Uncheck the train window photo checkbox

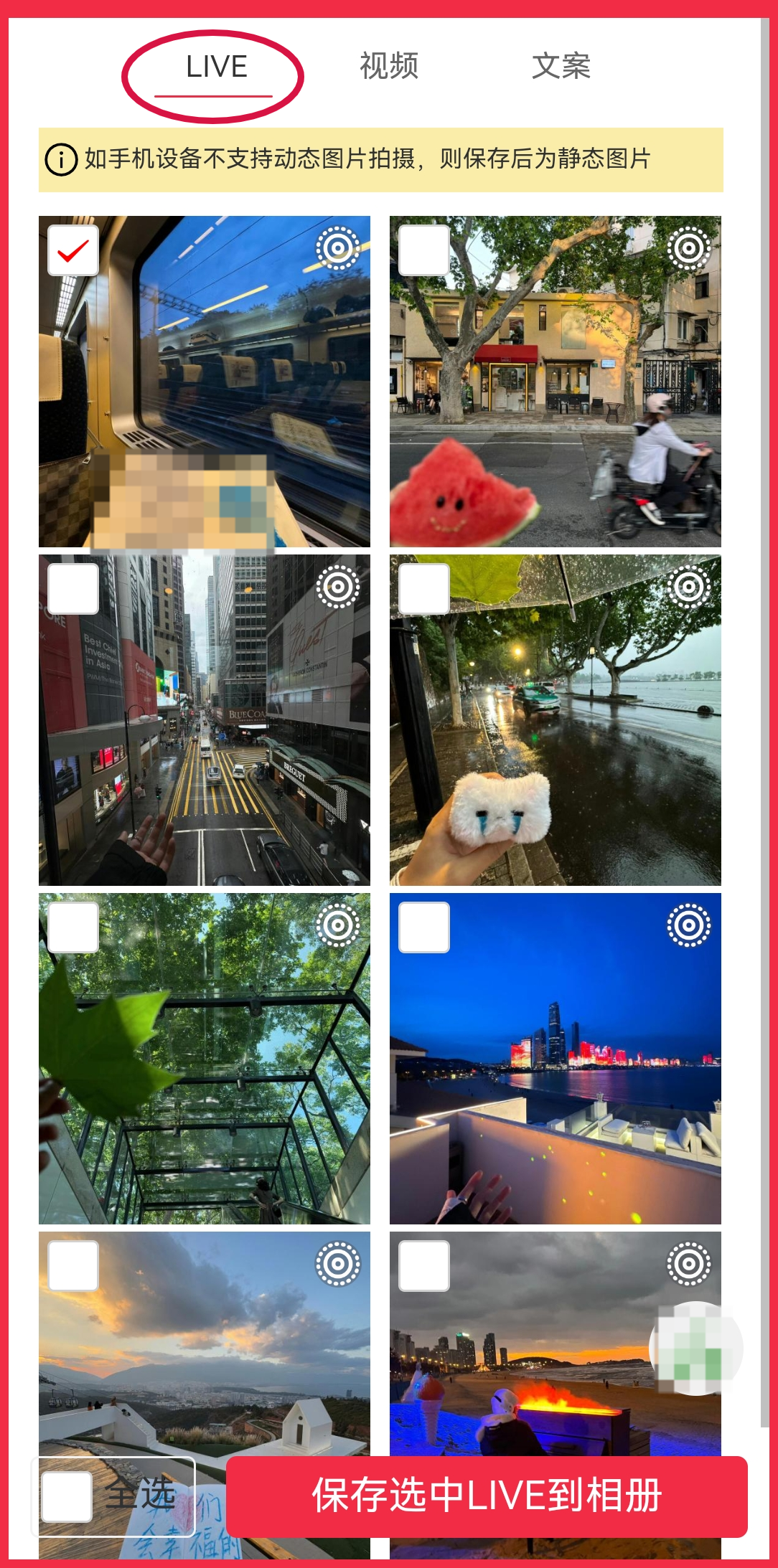[x=73, y=250]
